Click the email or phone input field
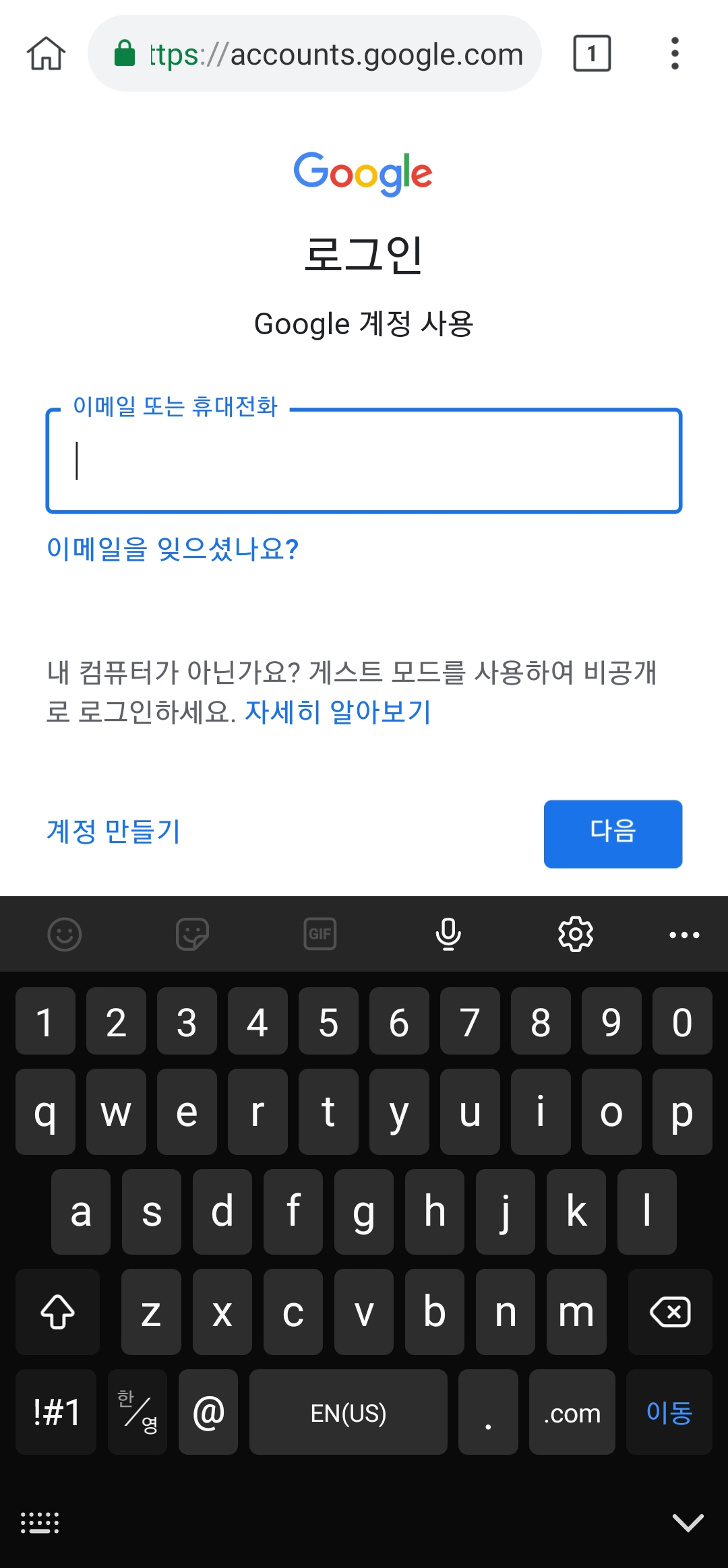This screenshot has width=728, height=1568. [x=364, y=460]
